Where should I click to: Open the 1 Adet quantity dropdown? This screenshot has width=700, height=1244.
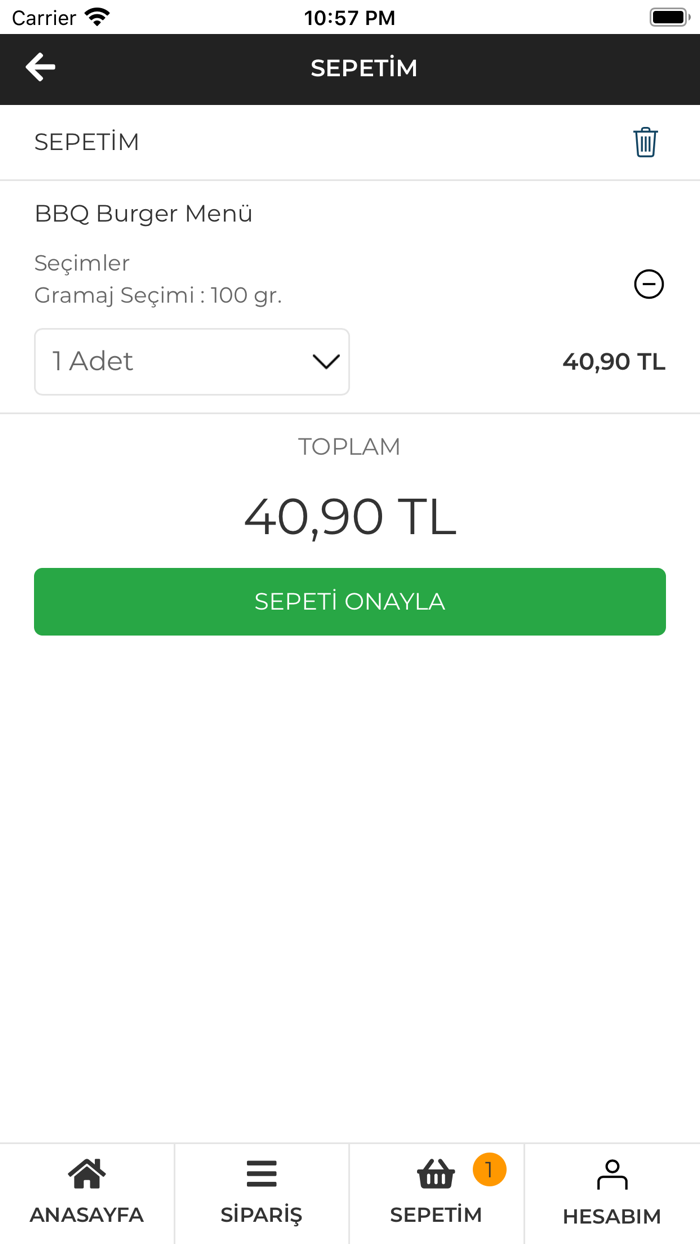tap(192, 362)
